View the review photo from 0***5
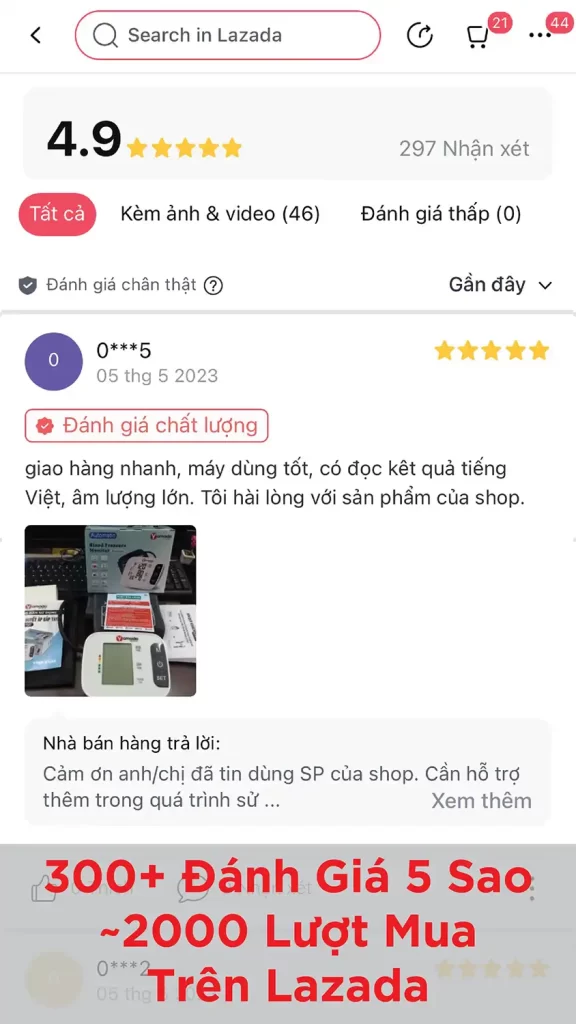 click(x=110, y=611)
